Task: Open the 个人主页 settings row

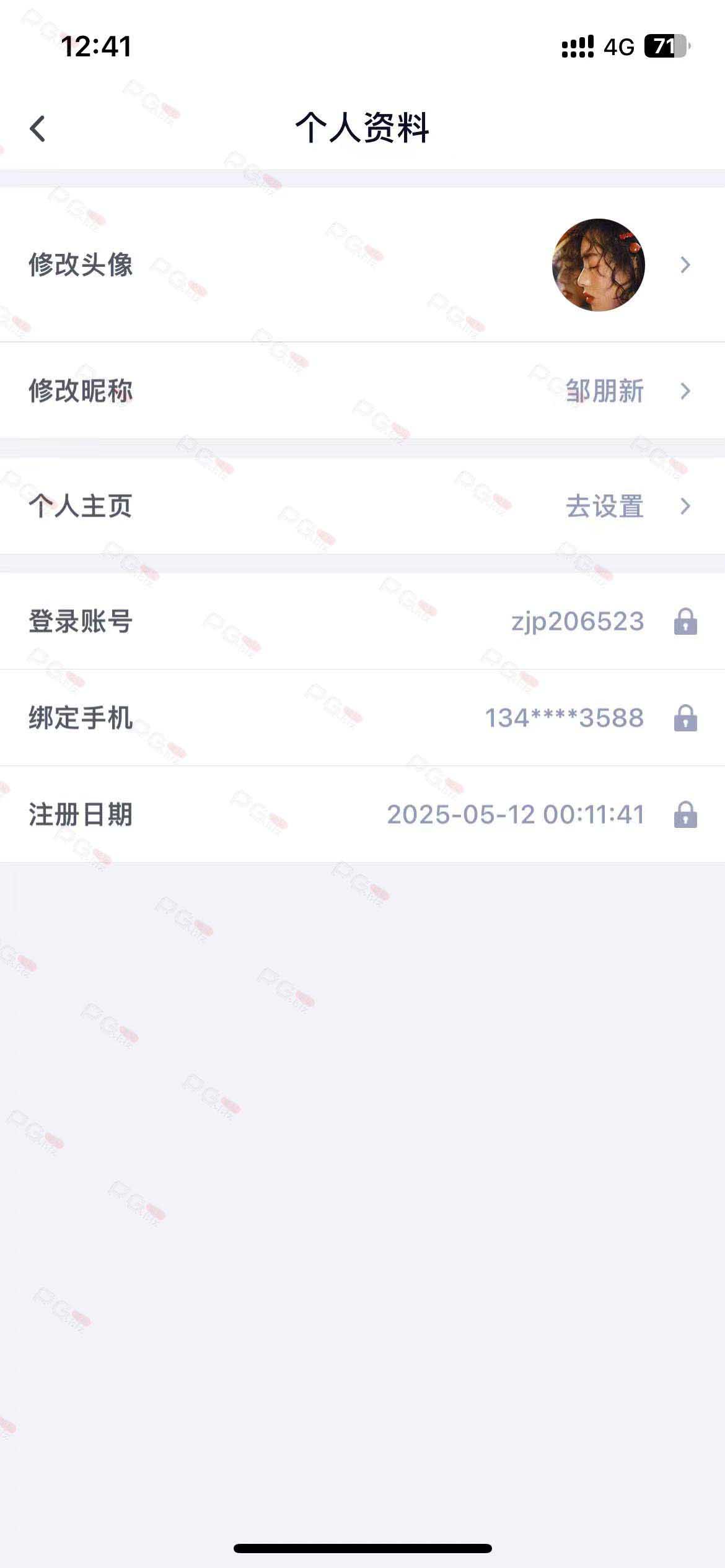Action: pyautogui.click(x=362, y=506)
